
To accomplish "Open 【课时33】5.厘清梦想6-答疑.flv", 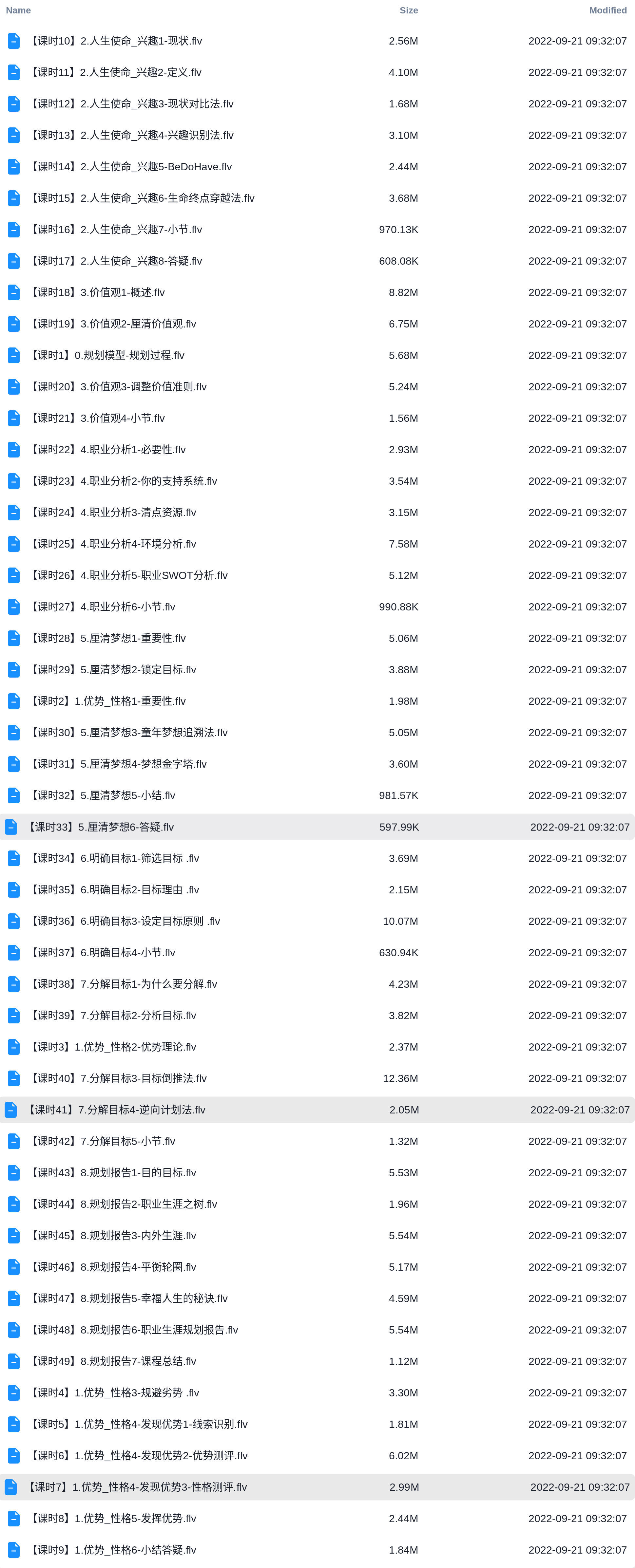I will pyautogui.click(x=101, y=827).
